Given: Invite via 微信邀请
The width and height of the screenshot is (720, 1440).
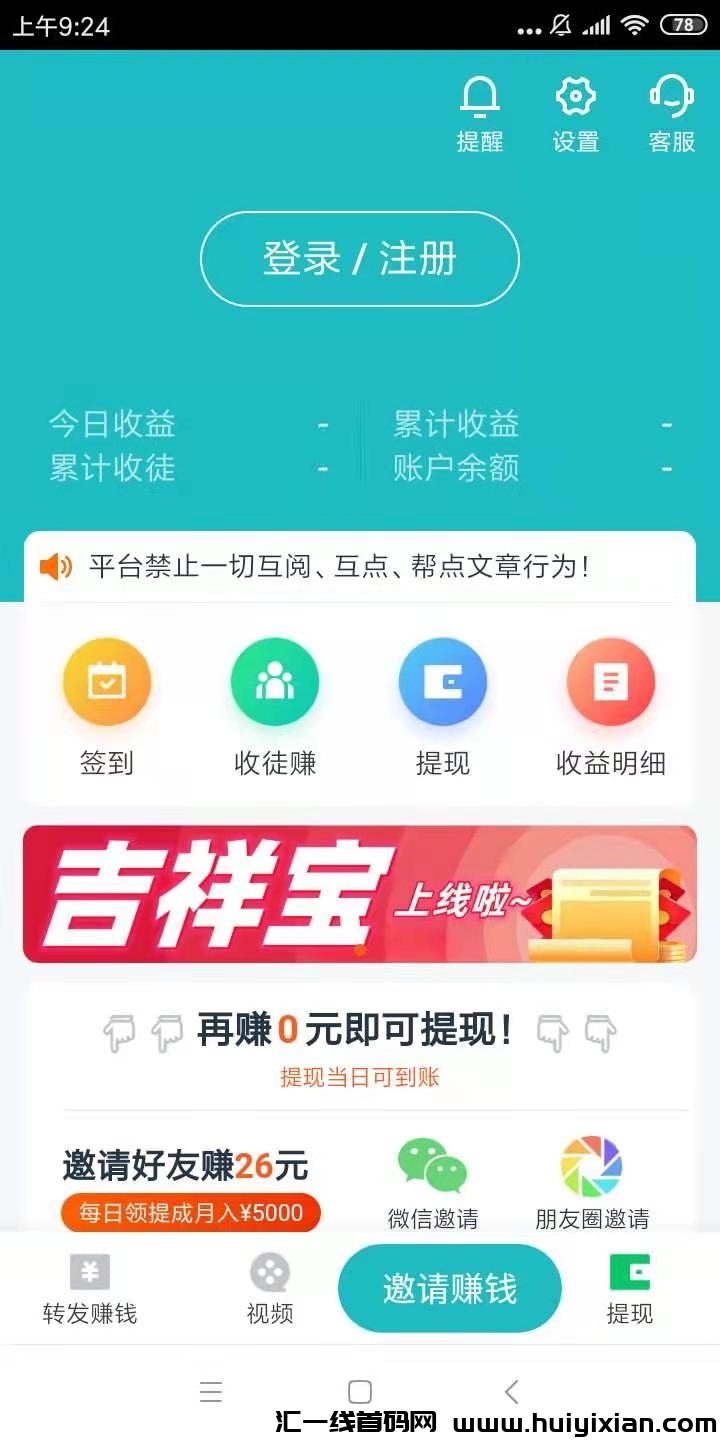Looking at the screenshot, I should (433, 1183).
